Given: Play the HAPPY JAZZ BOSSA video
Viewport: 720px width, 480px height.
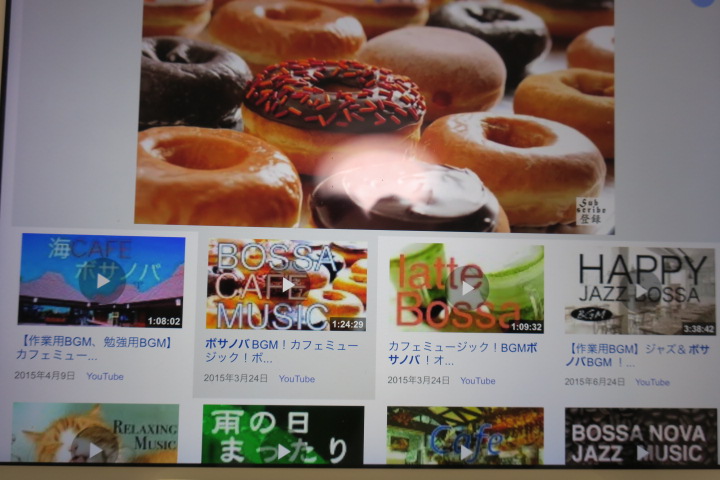Looking at the screenshot, I should coord(640,291).
